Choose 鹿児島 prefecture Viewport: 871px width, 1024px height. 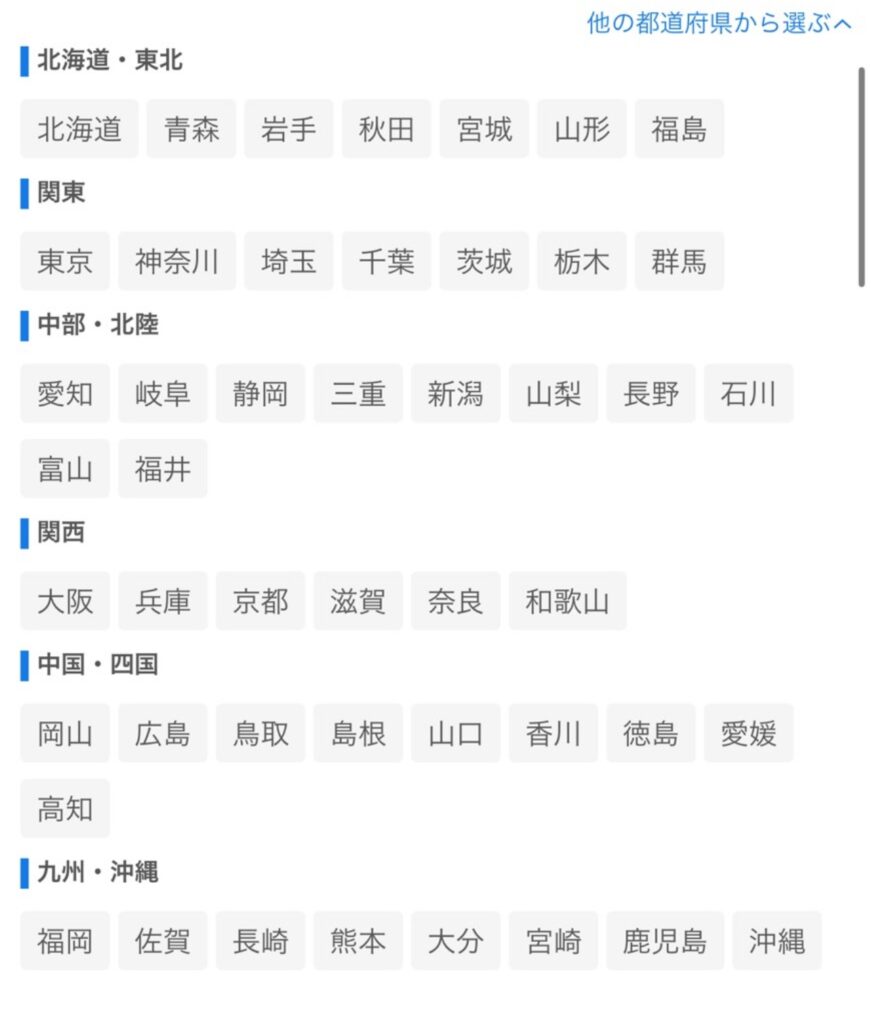[664, 941]
